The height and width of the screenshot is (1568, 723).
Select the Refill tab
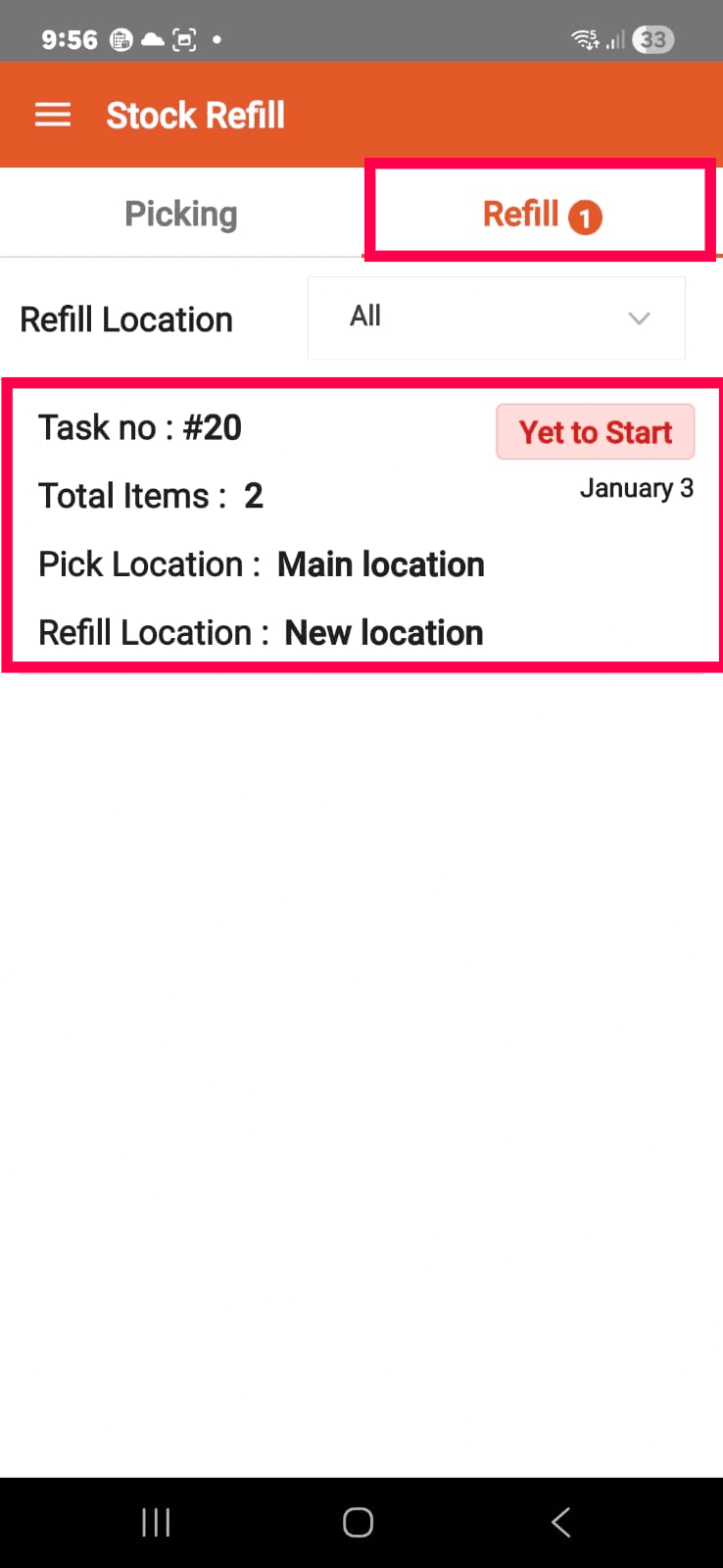click(541, 214)
